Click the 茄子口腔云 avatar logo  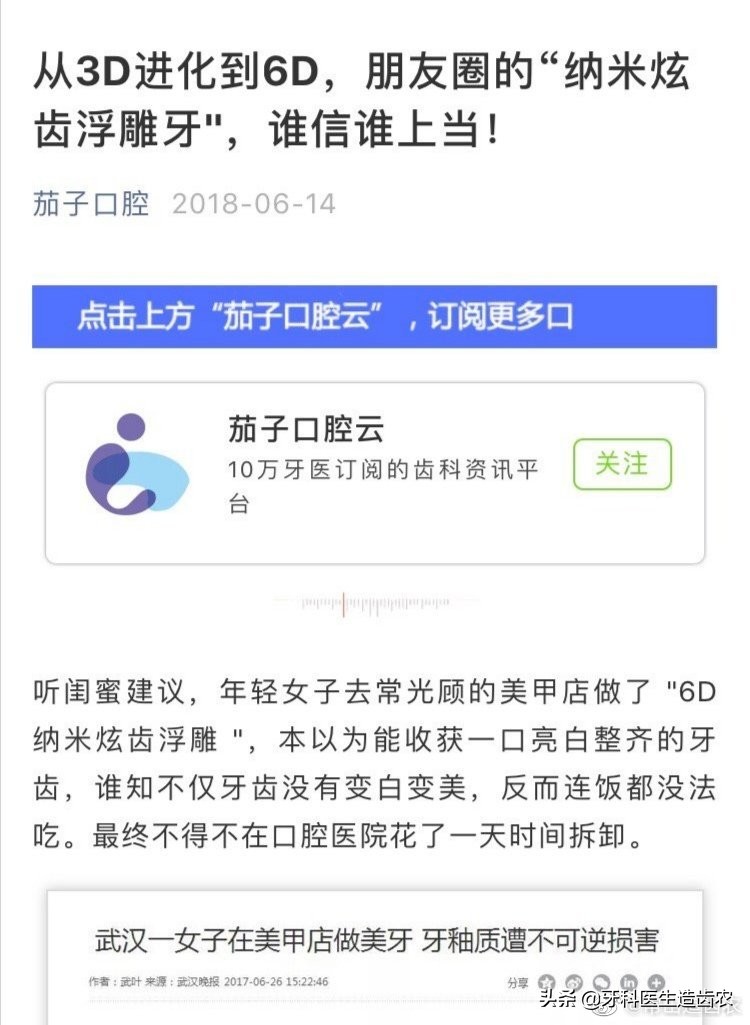(135, 463)
